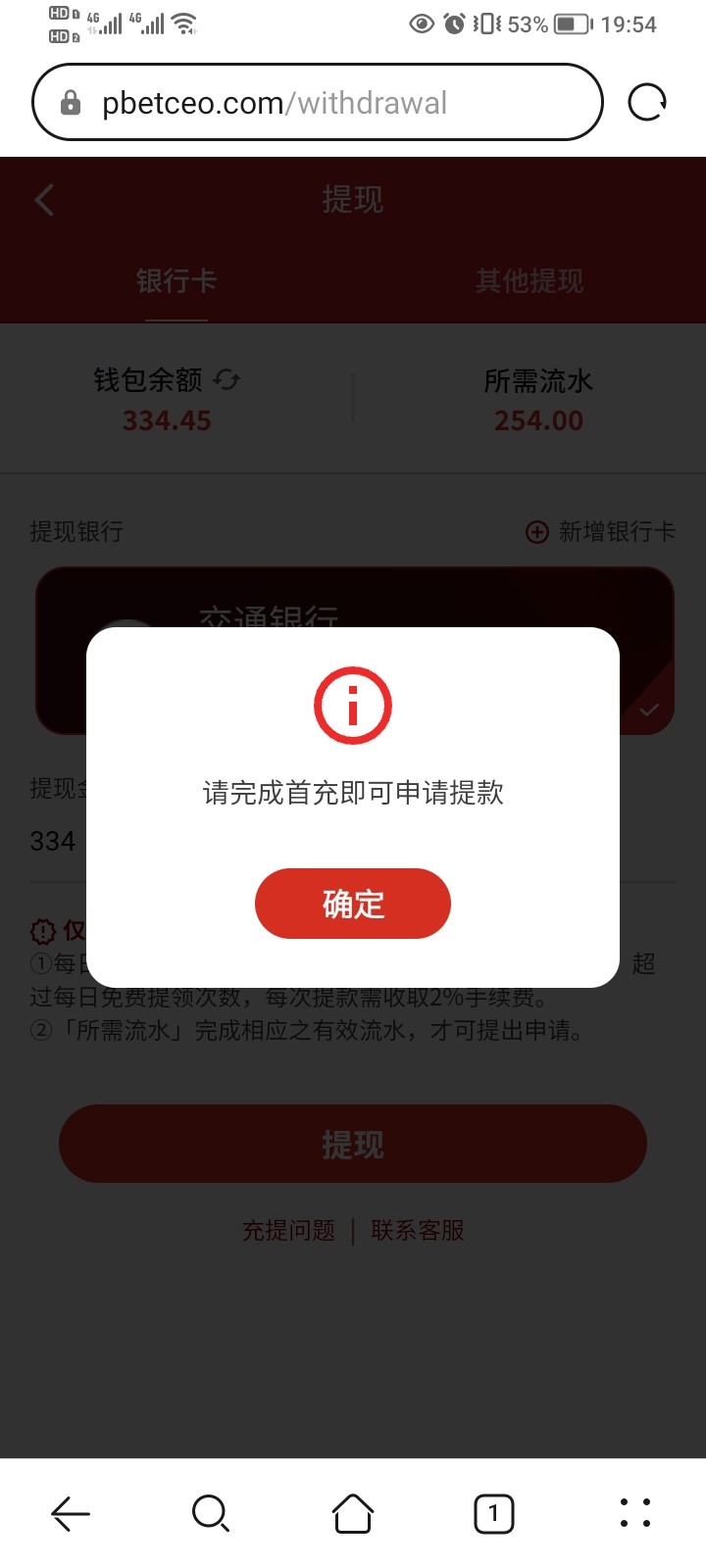Go back from the 提现 page
The image size is (706, 1568).
click(x=44, y=201)
